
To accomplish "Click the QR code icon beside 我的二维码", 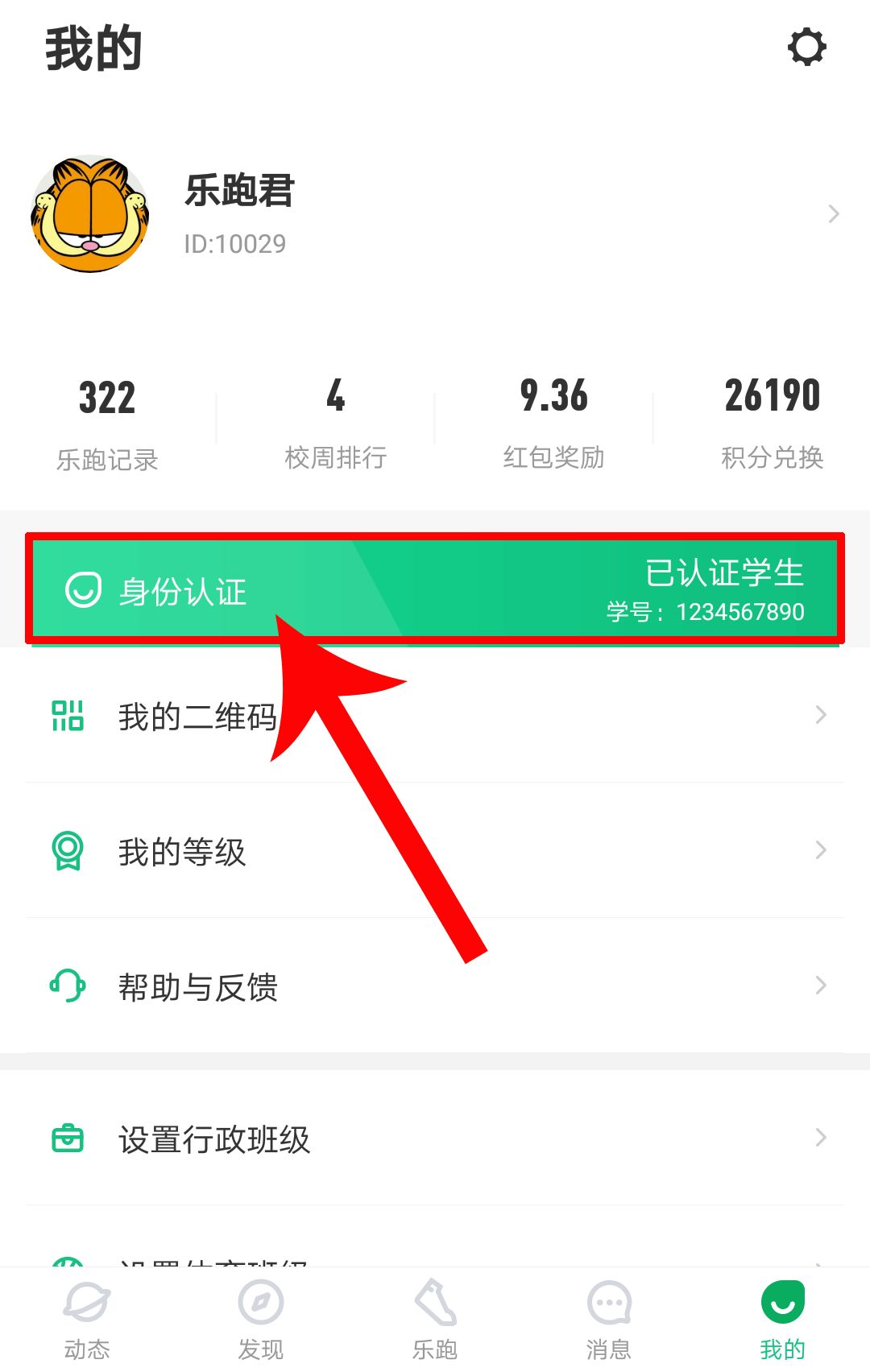I will click(x=68, y=715).
